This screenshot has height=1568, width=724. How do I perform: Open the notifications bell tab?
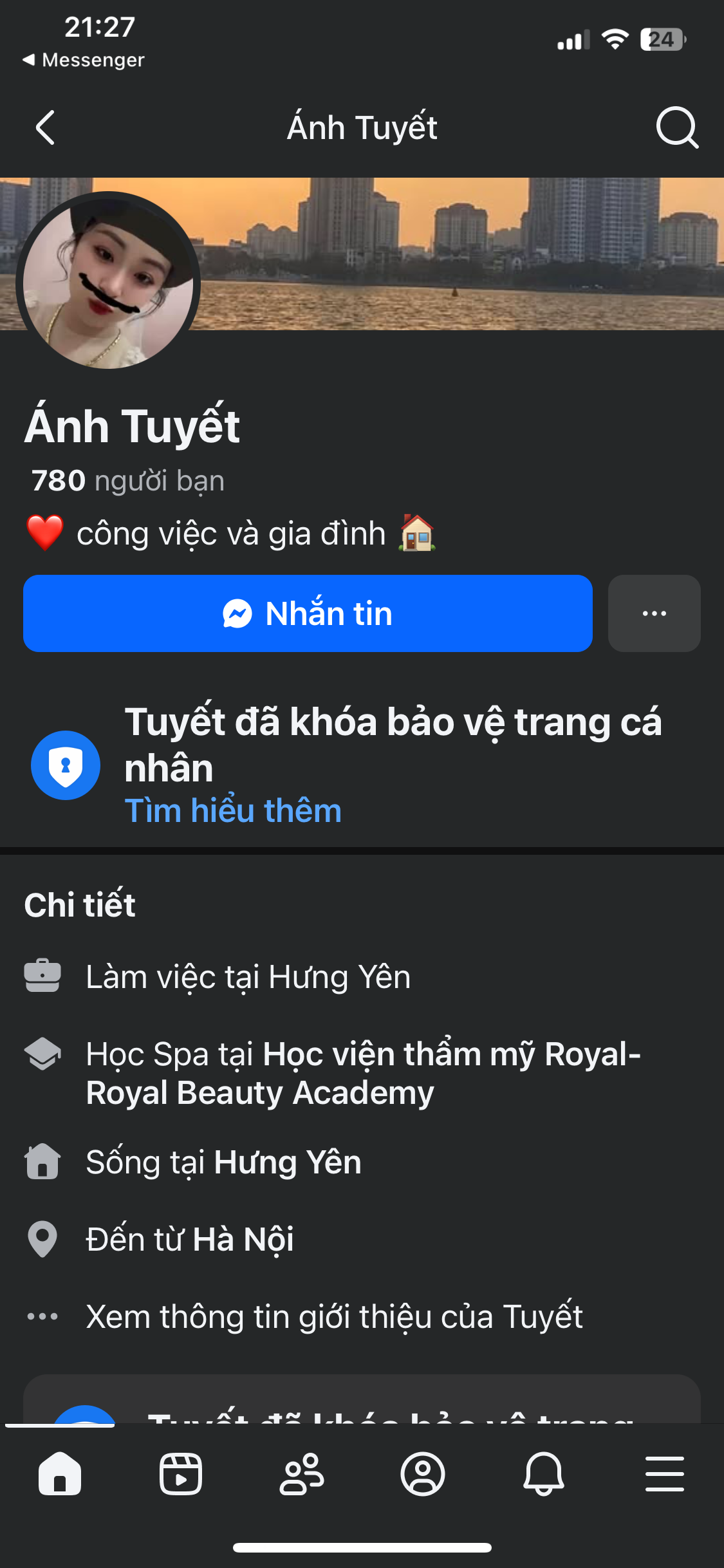[544, 1474]
